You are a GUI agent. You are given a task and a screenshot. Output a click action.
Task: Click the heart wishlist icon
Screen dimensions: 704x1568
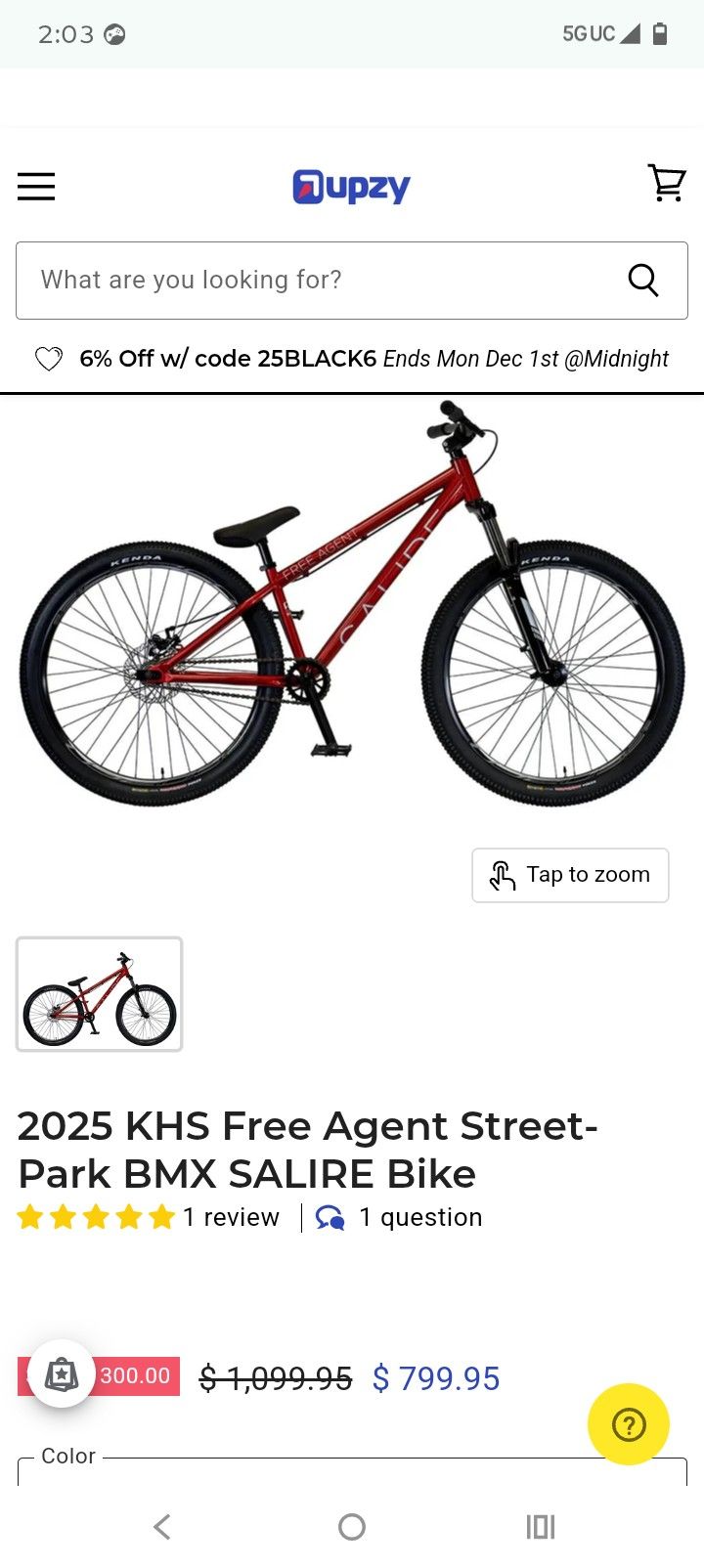pyautogui.click(x=48, y=359)
